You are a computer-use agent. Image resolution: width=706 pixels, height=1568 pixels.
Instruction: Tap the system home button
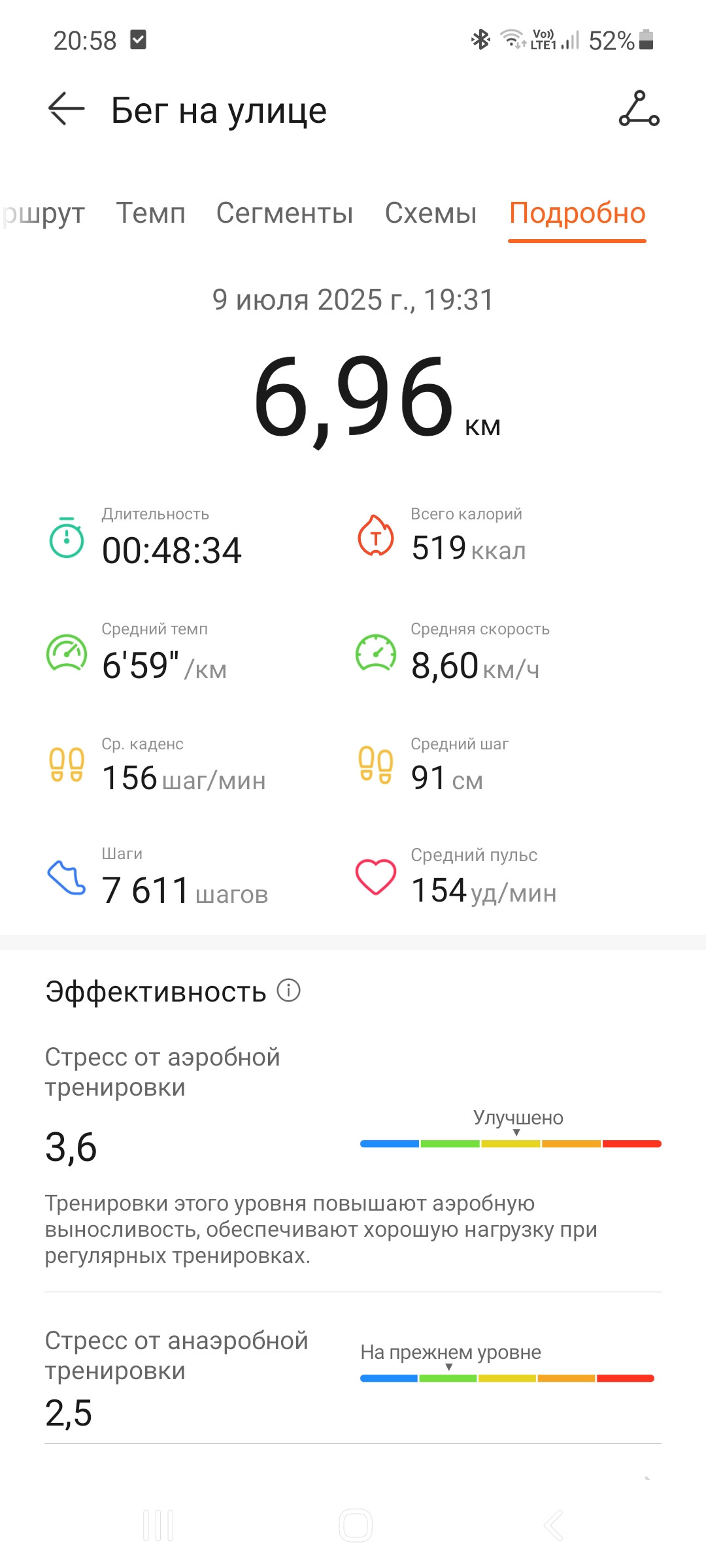[356, 1526]
